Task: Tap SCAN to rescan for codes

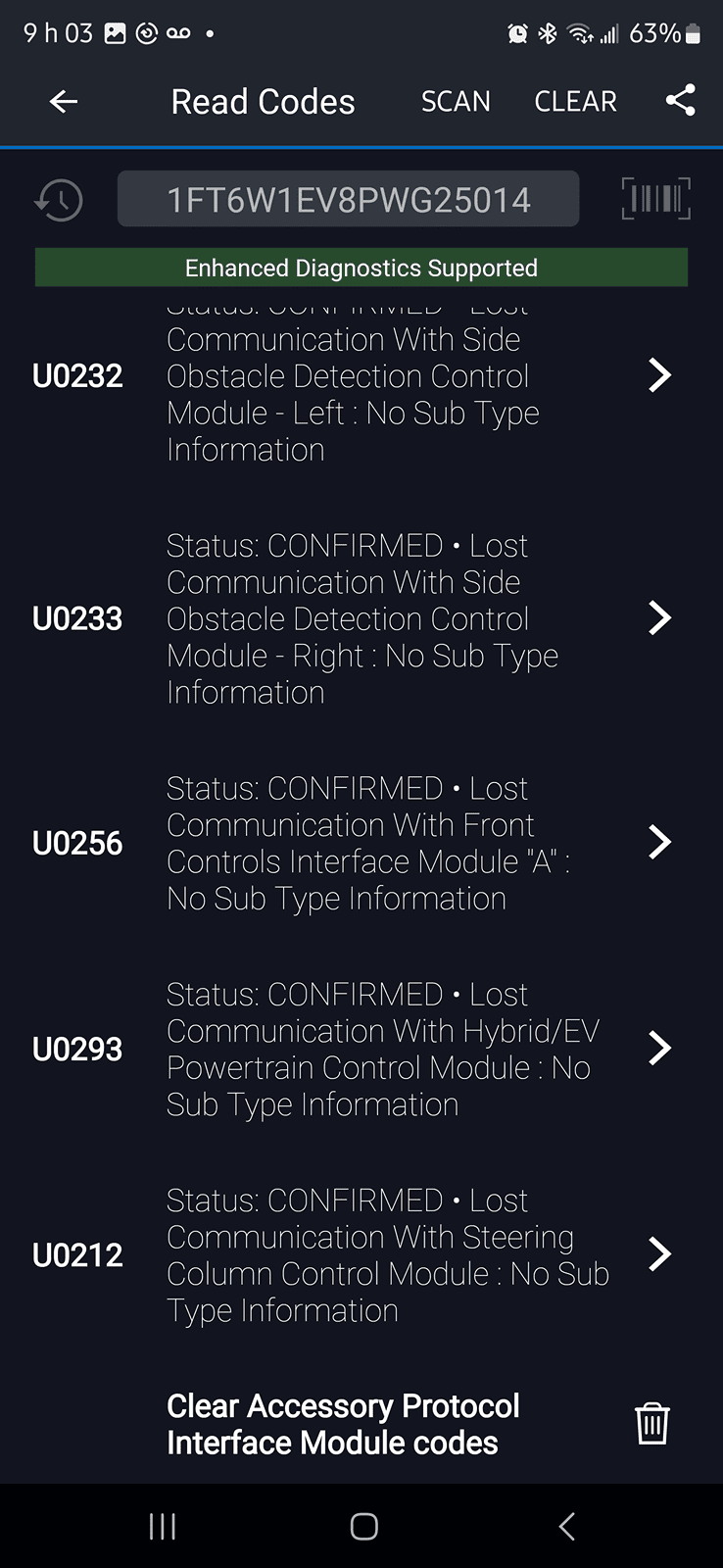Action: [x=456, y=101]
